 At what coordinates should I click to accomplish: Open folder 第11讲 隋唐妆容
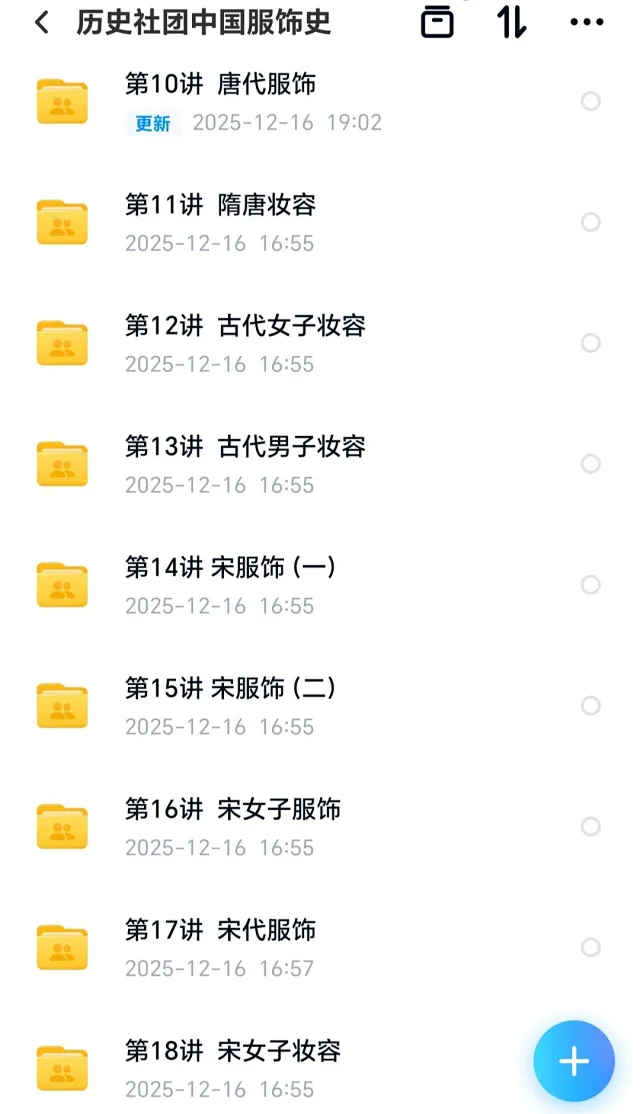220,205
